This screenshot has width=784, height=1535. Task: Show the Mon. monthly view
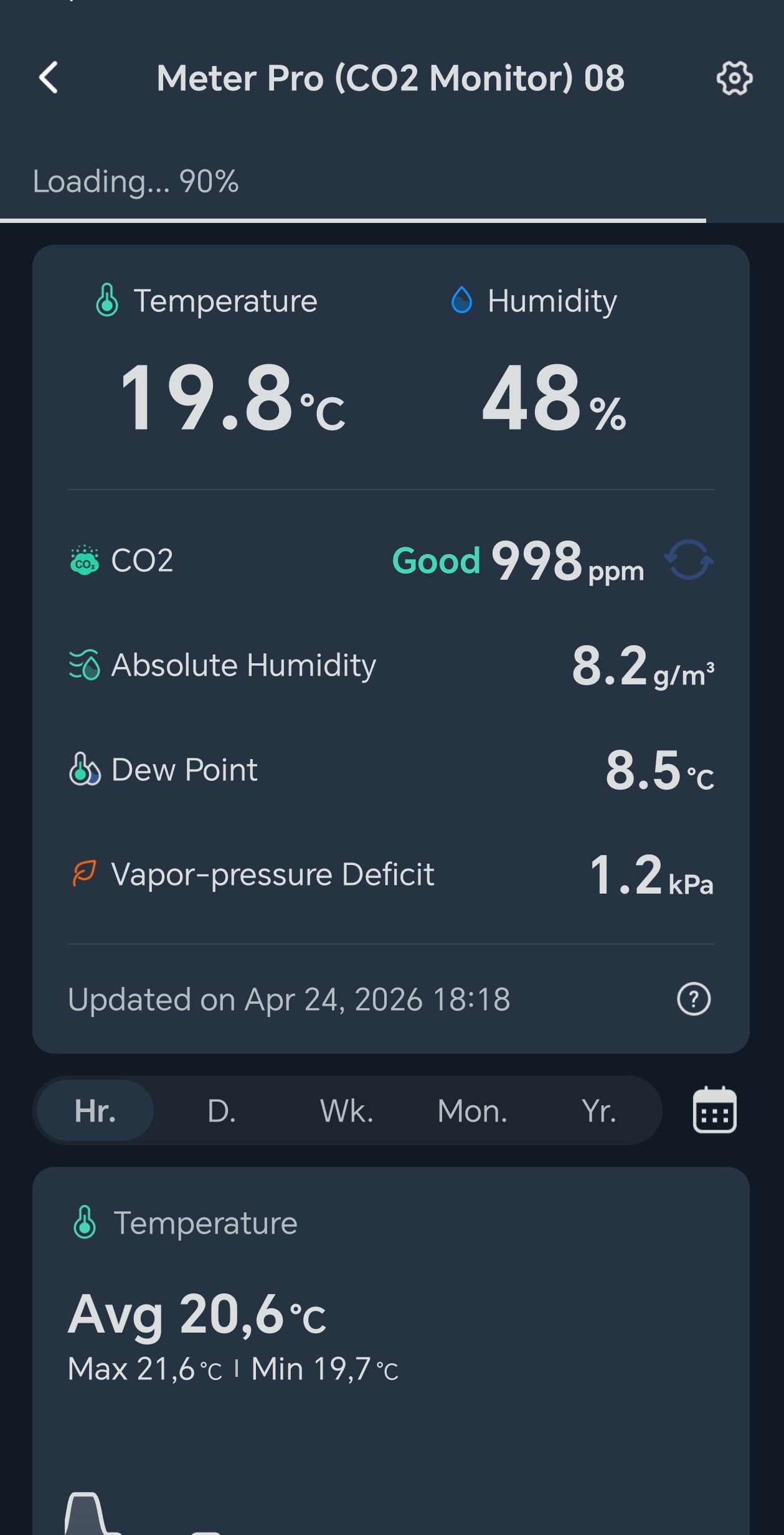[x=473, y=1110]
